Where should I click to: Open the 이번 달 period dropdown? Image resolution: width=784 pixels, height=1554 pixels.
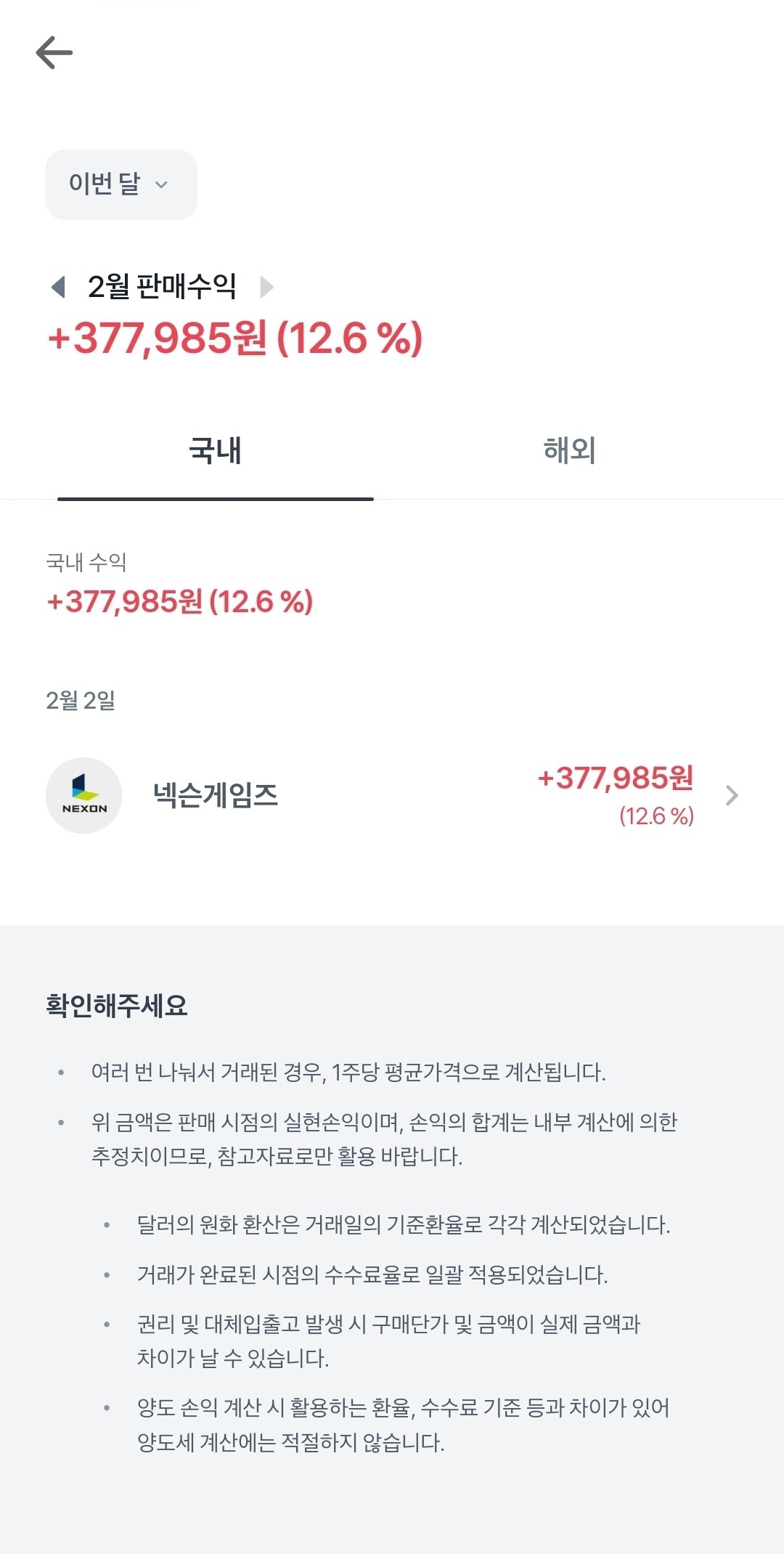(121, 184)
